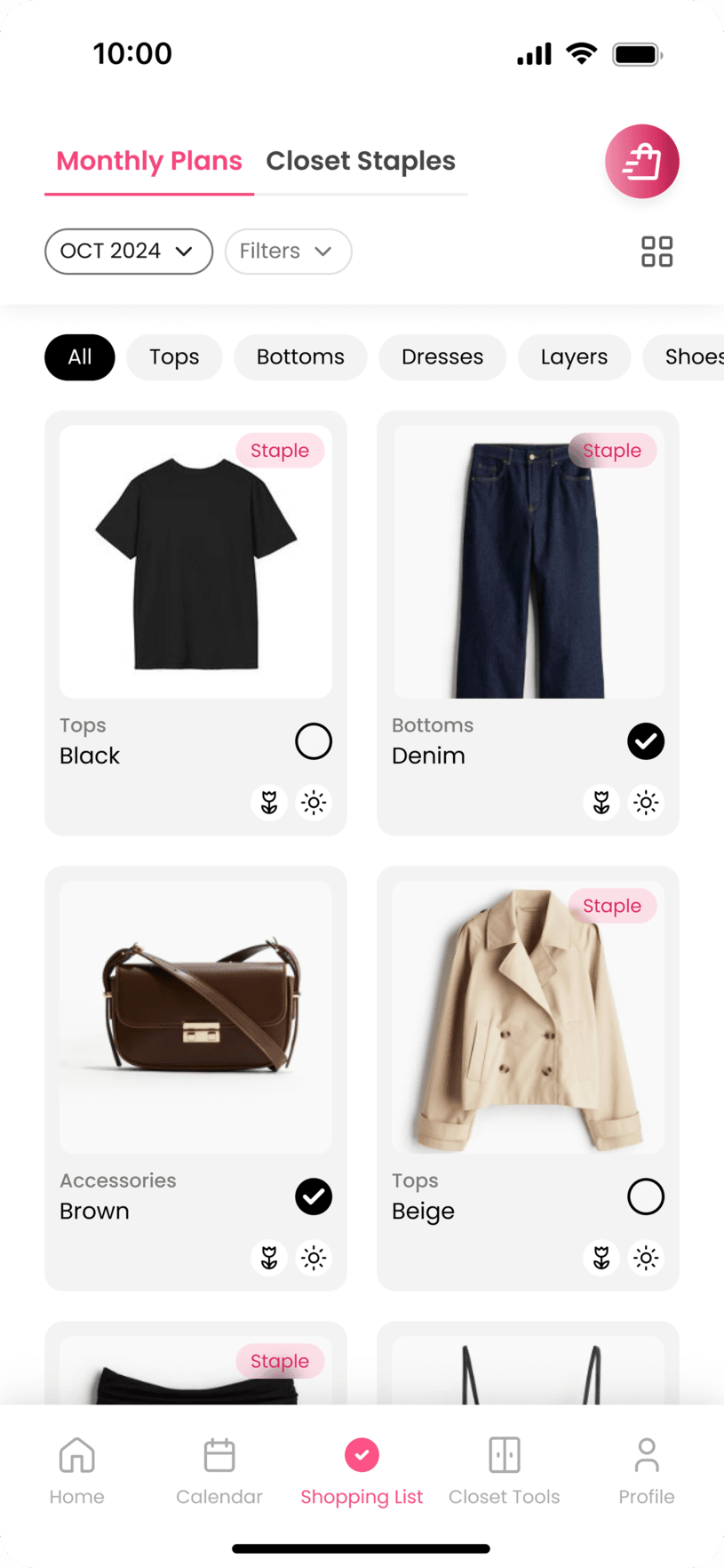Switch to Closet Staples tab

[361, 161]
